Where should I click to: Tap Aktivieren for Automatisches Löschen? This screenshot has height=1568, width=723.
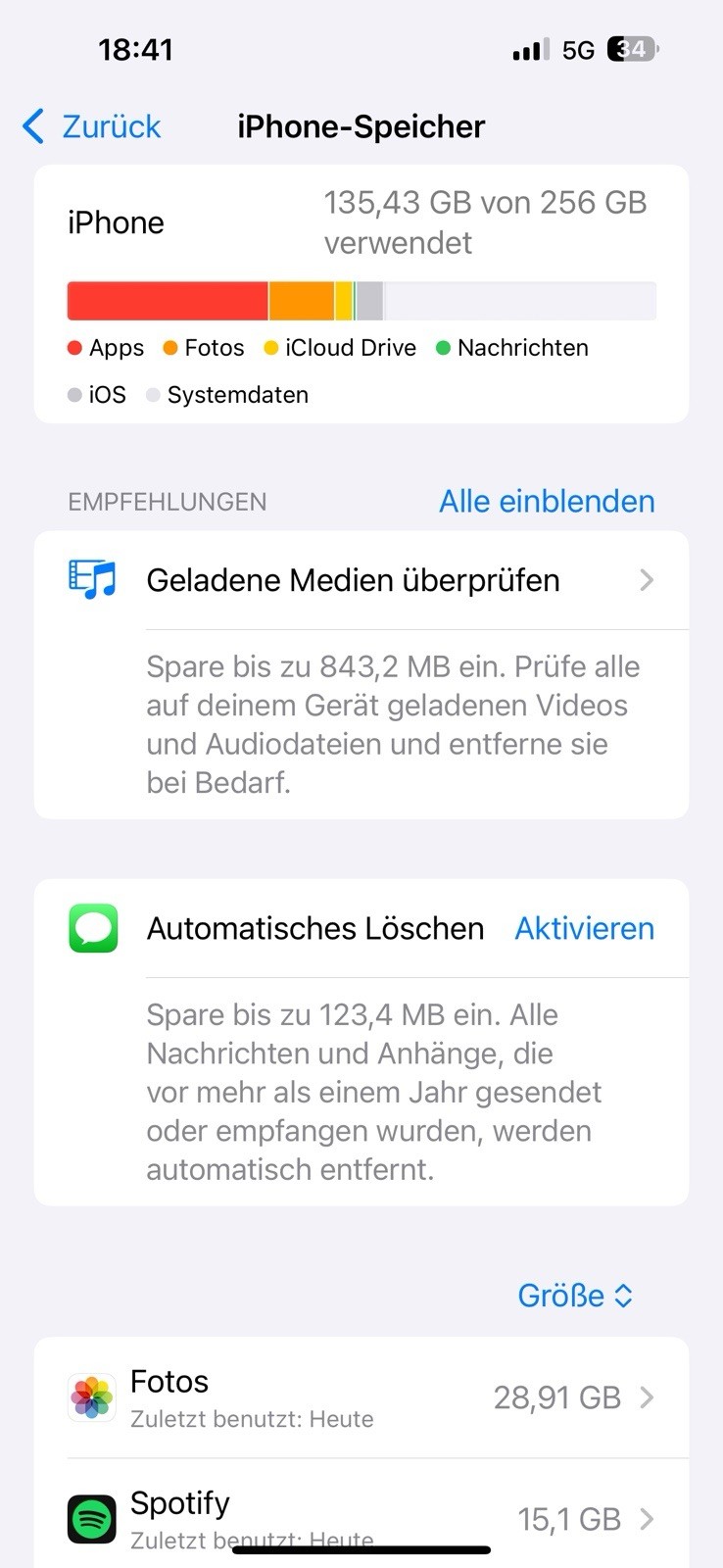584,928
